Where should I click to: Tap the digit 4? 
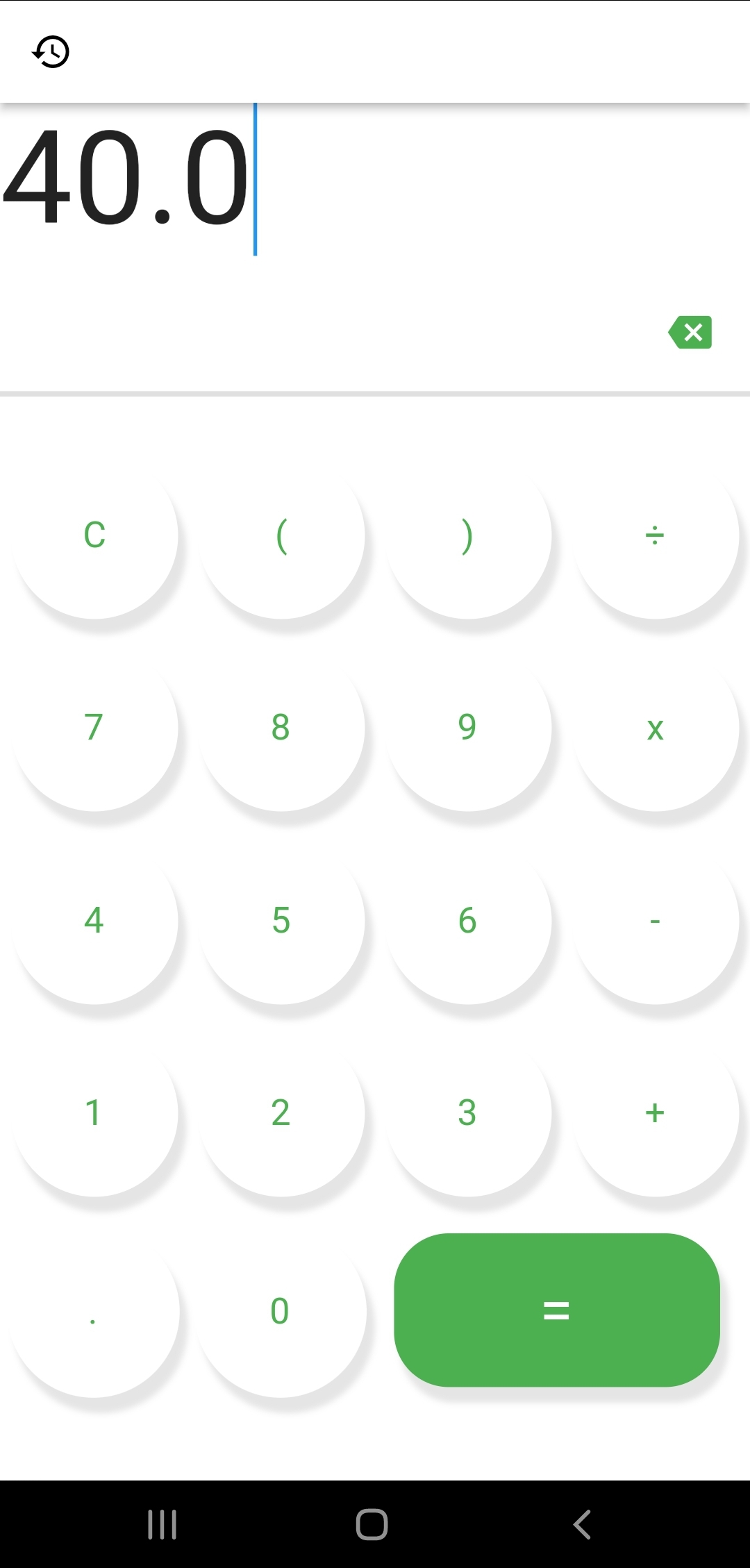[93, 920]
